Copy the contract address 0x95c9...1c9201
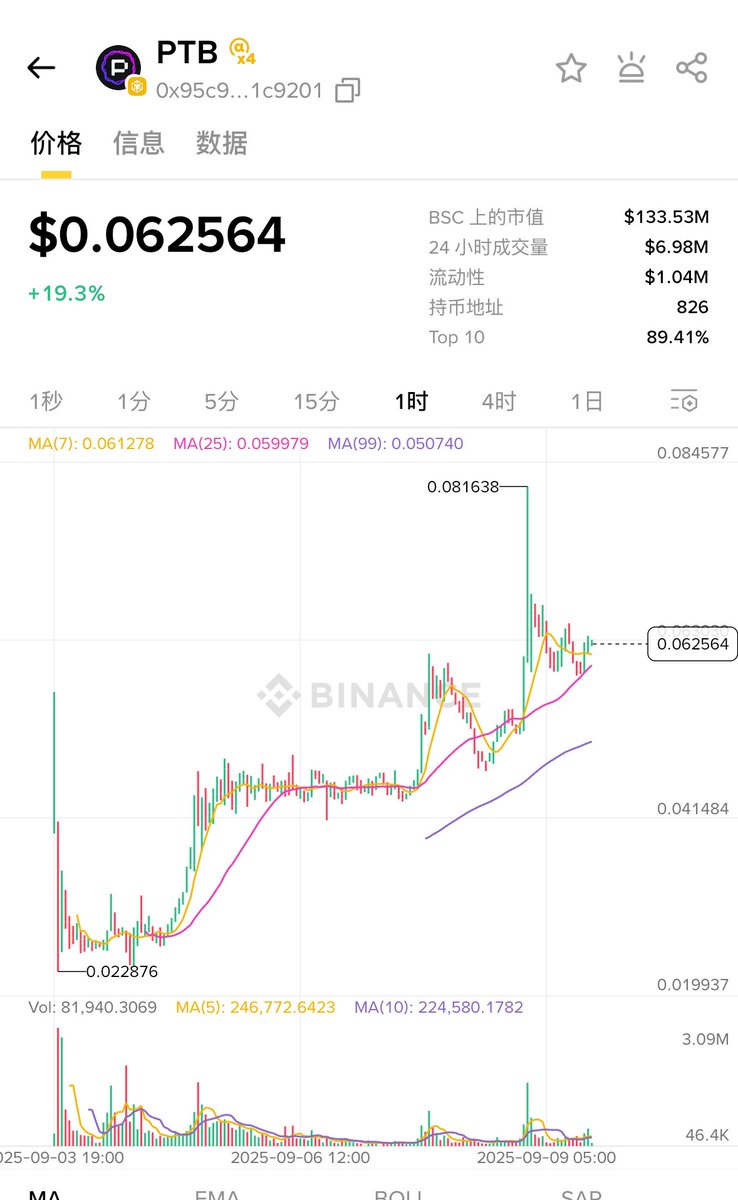Screen dimensions: 738x1200 347,91
